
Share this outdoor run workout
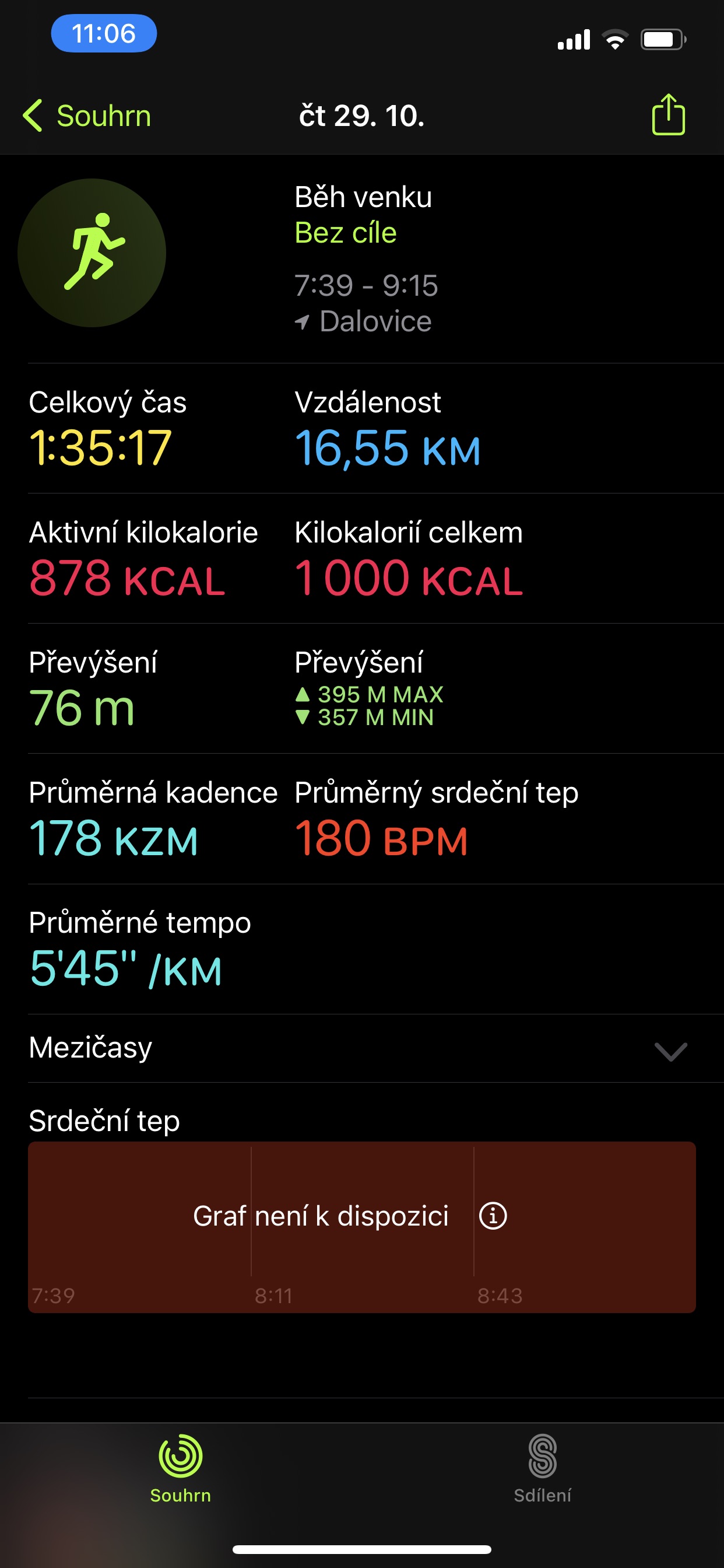coord(668,114)
